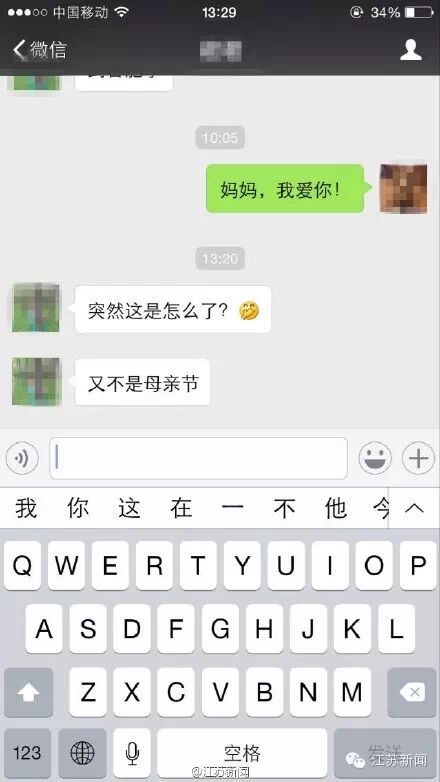440x782 pixels.
Task: Go back to the 微信 chat list
Action: click(x=40, y=50)
